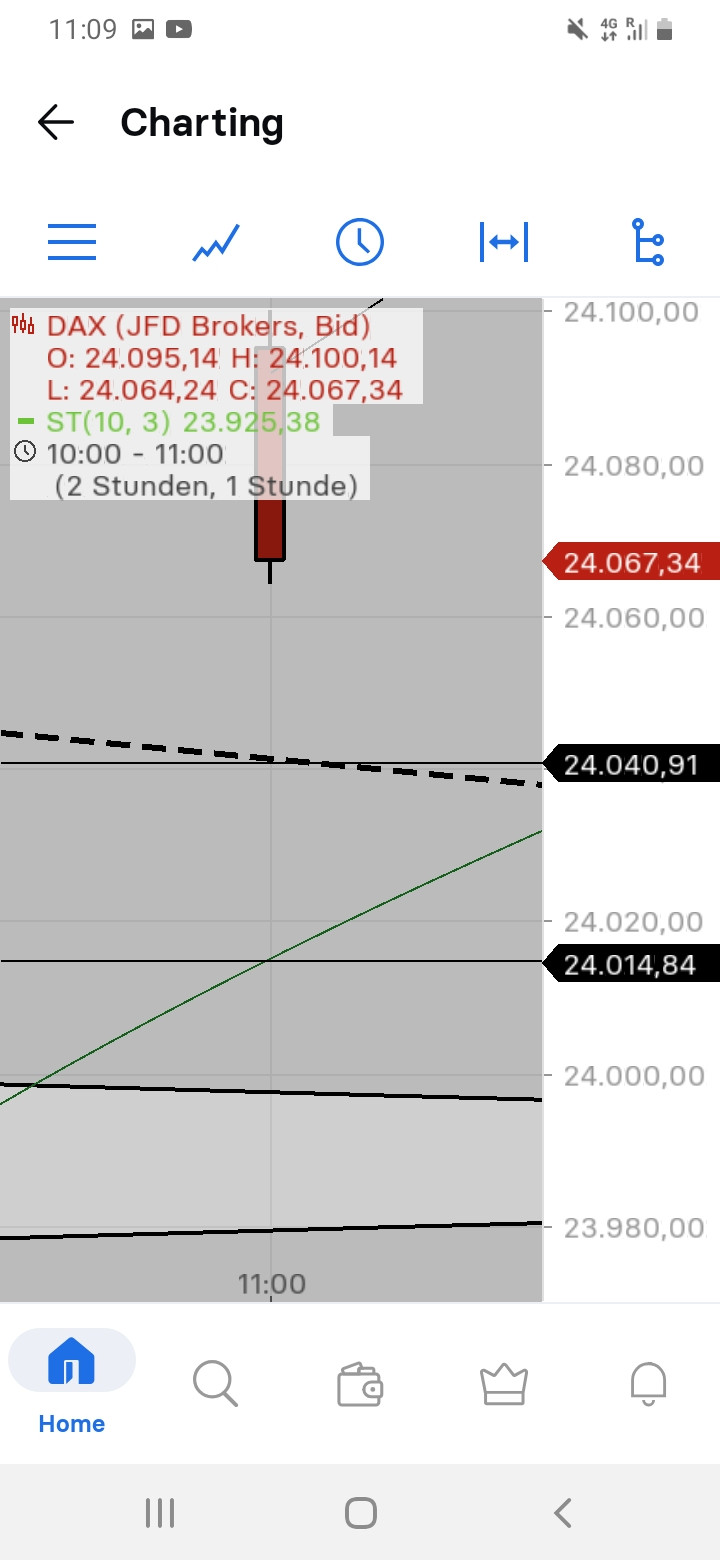Open the crown premium tab
This screenshot has width=720, height=1560.
click(x=504, y=1384)
